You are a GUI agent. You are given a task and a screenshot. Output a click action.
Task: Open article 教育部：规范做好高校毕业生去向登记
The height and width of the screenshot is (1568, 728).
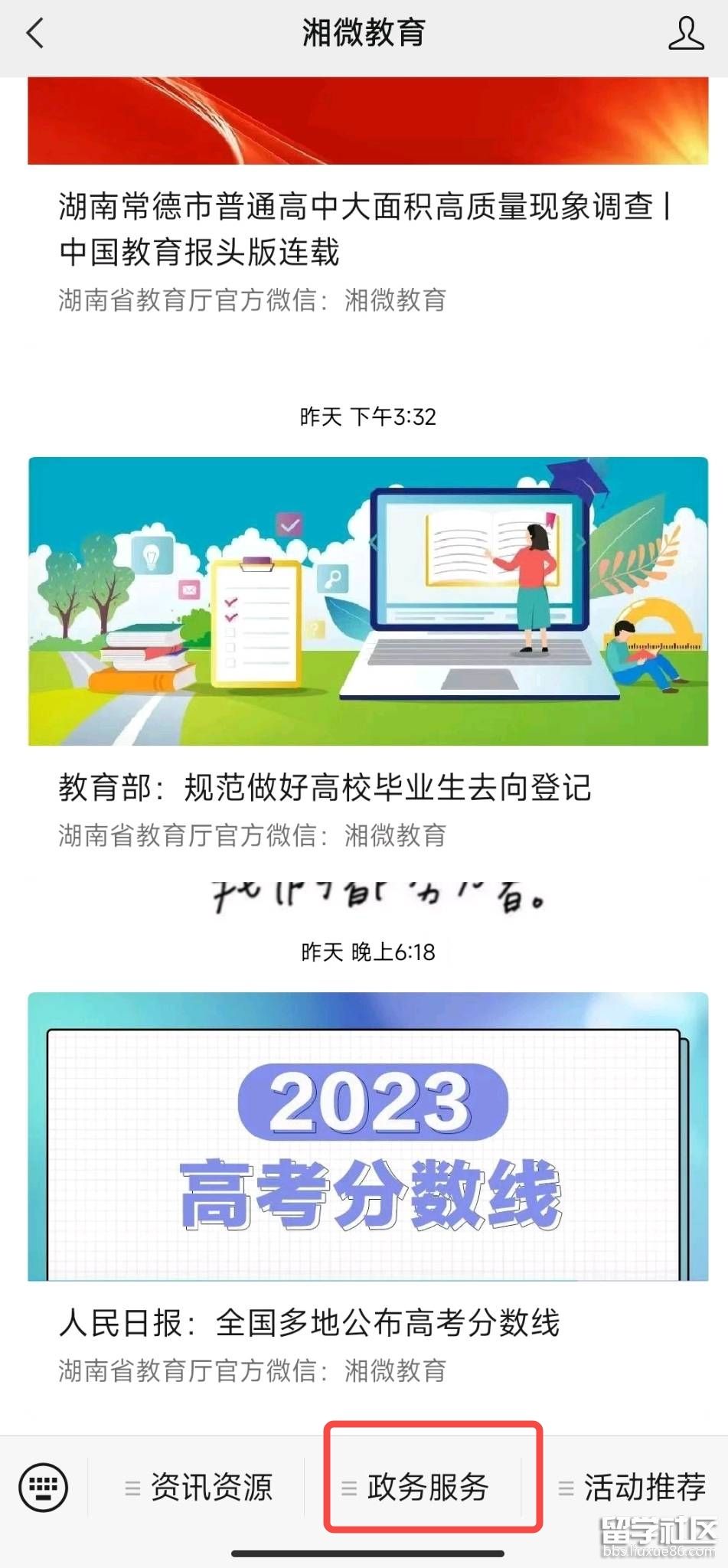[x=325, y=787]
